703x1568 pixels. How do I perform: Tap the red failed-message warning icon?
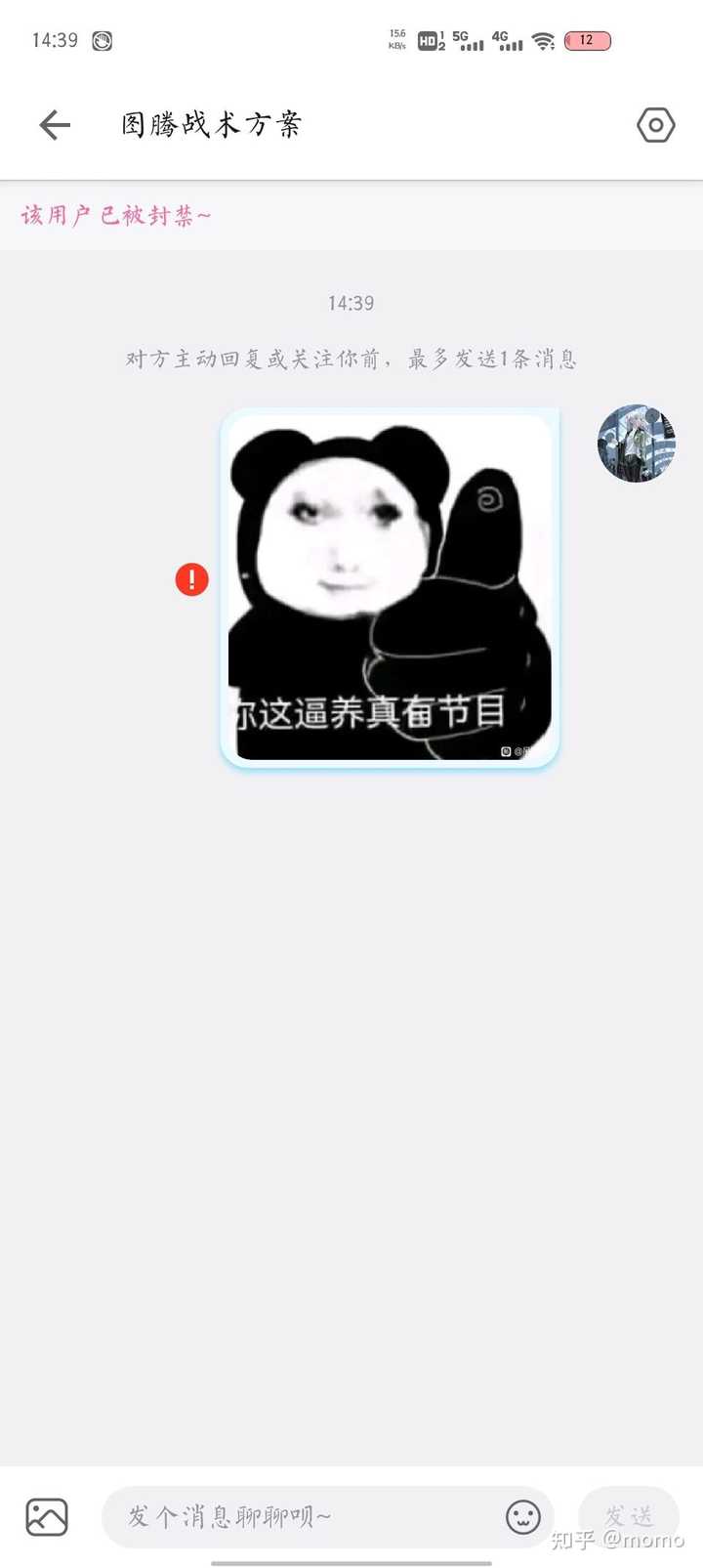(192, 579)
